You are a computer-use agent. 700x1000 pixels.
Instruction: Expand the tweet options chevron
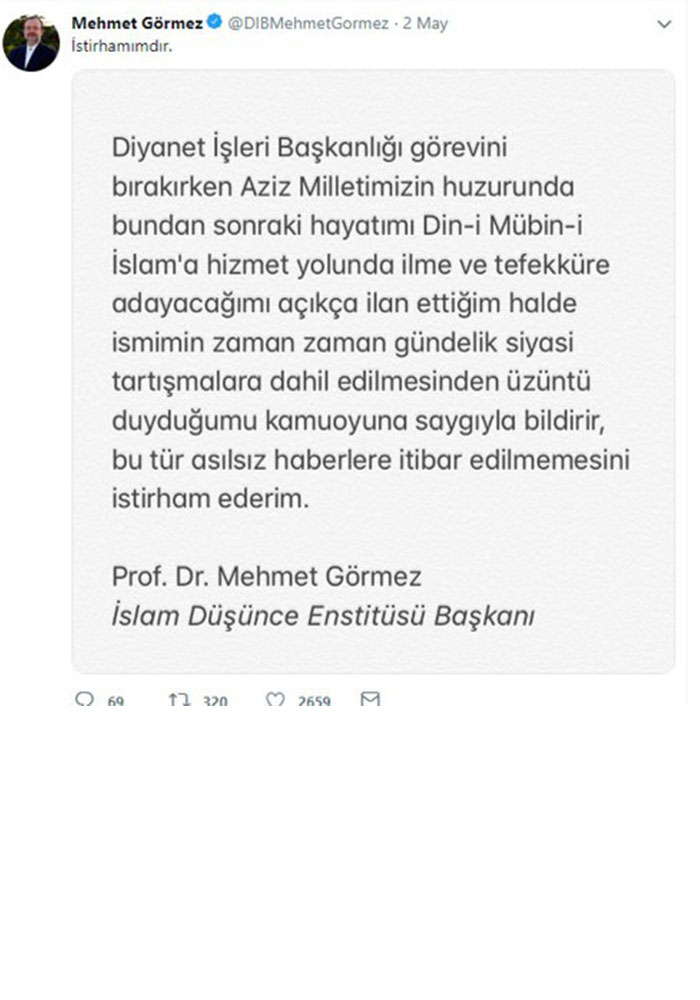[663, 25]
